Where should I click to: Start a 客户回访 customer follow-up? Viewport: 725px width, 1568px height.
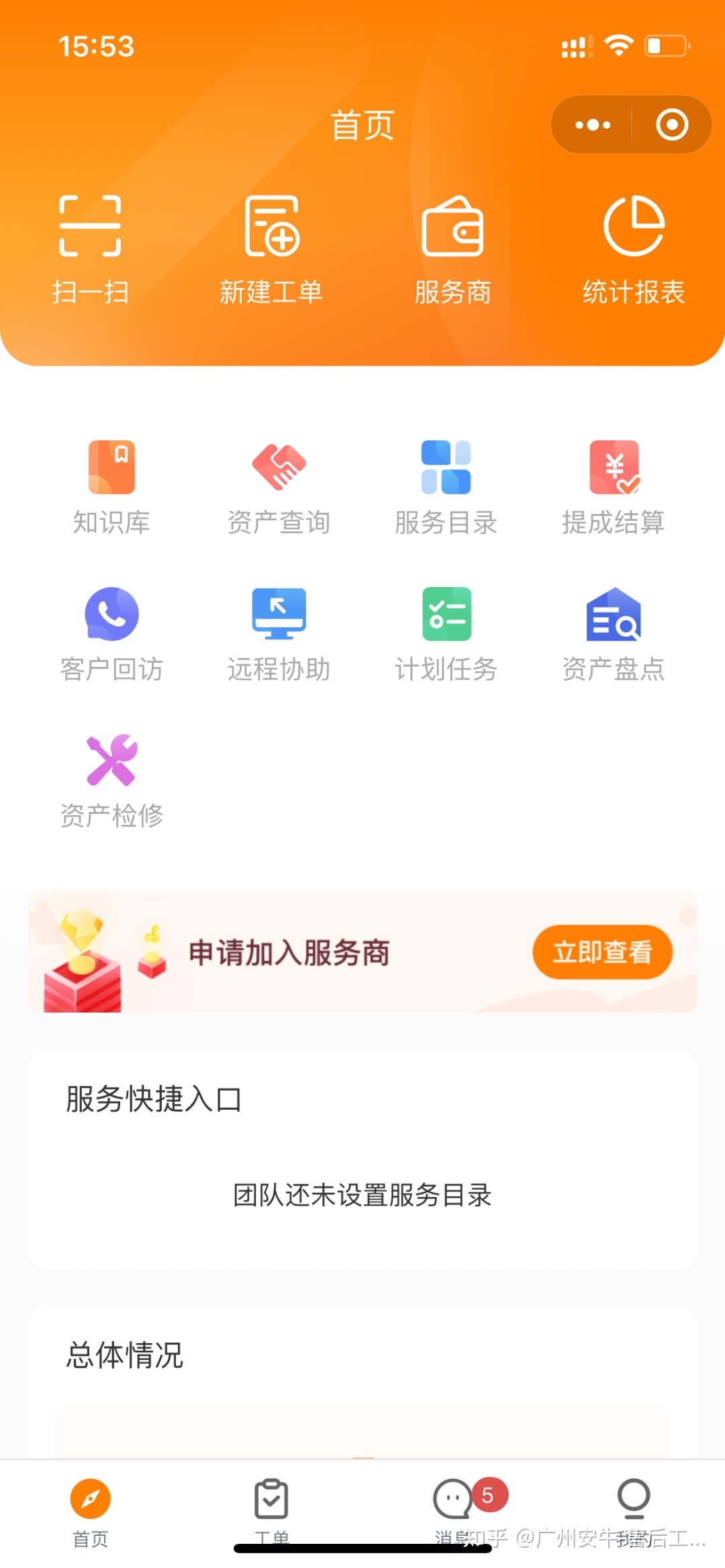coord(111,631)
